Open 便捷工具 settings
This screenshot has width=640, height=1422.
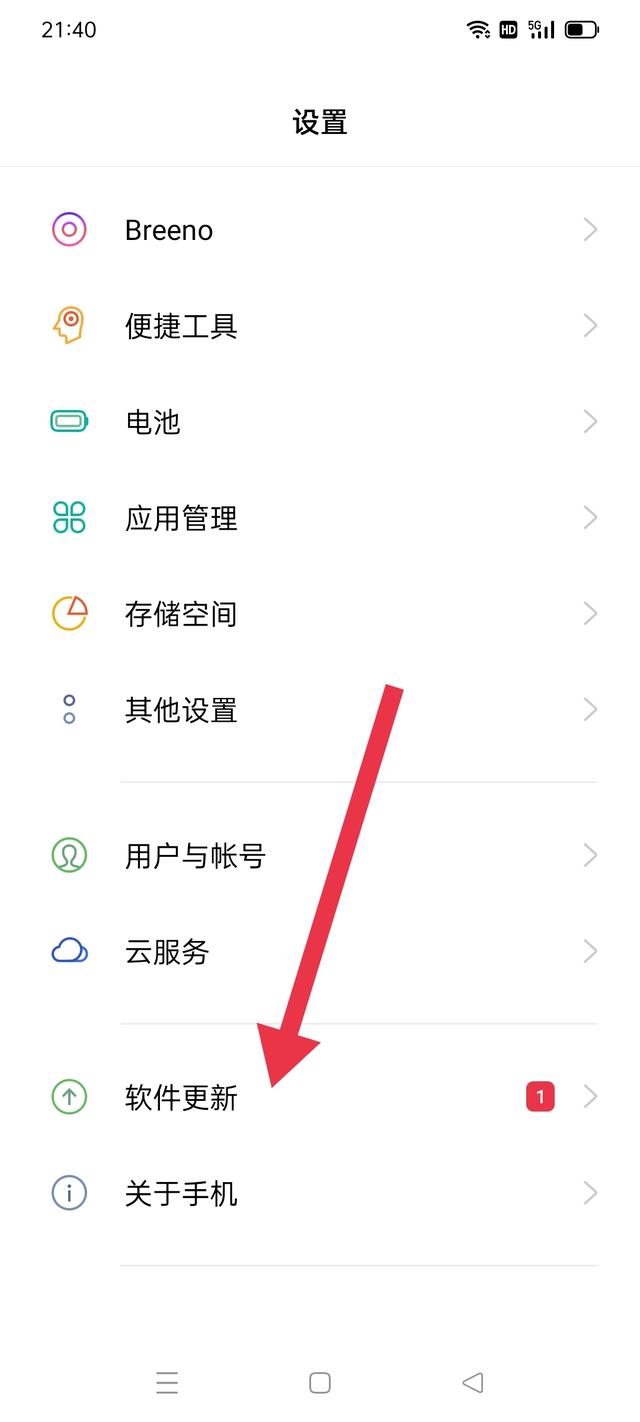(320, 326)
